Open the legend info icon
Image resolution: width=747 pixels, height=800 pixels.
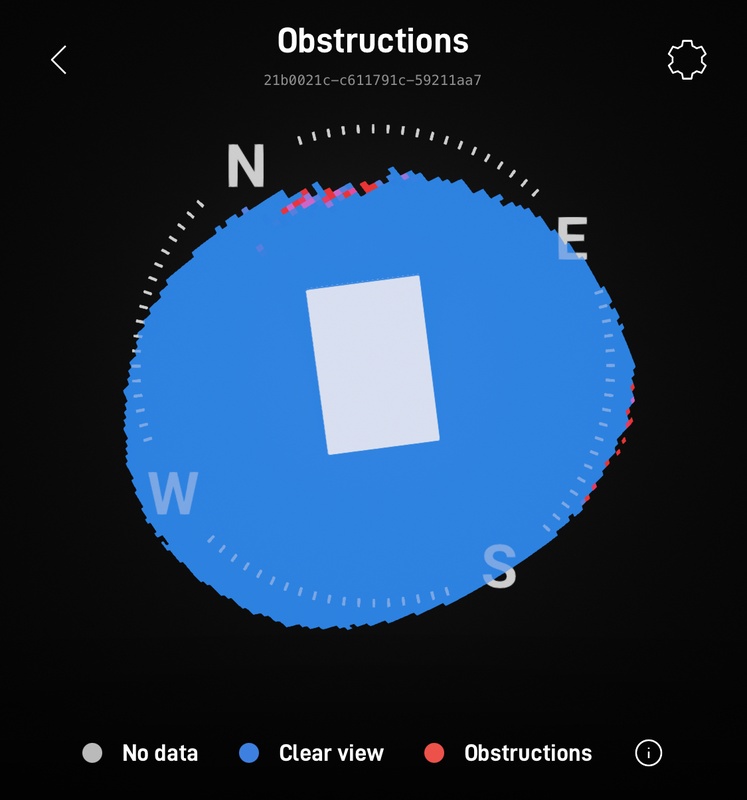tap(648, 753)
